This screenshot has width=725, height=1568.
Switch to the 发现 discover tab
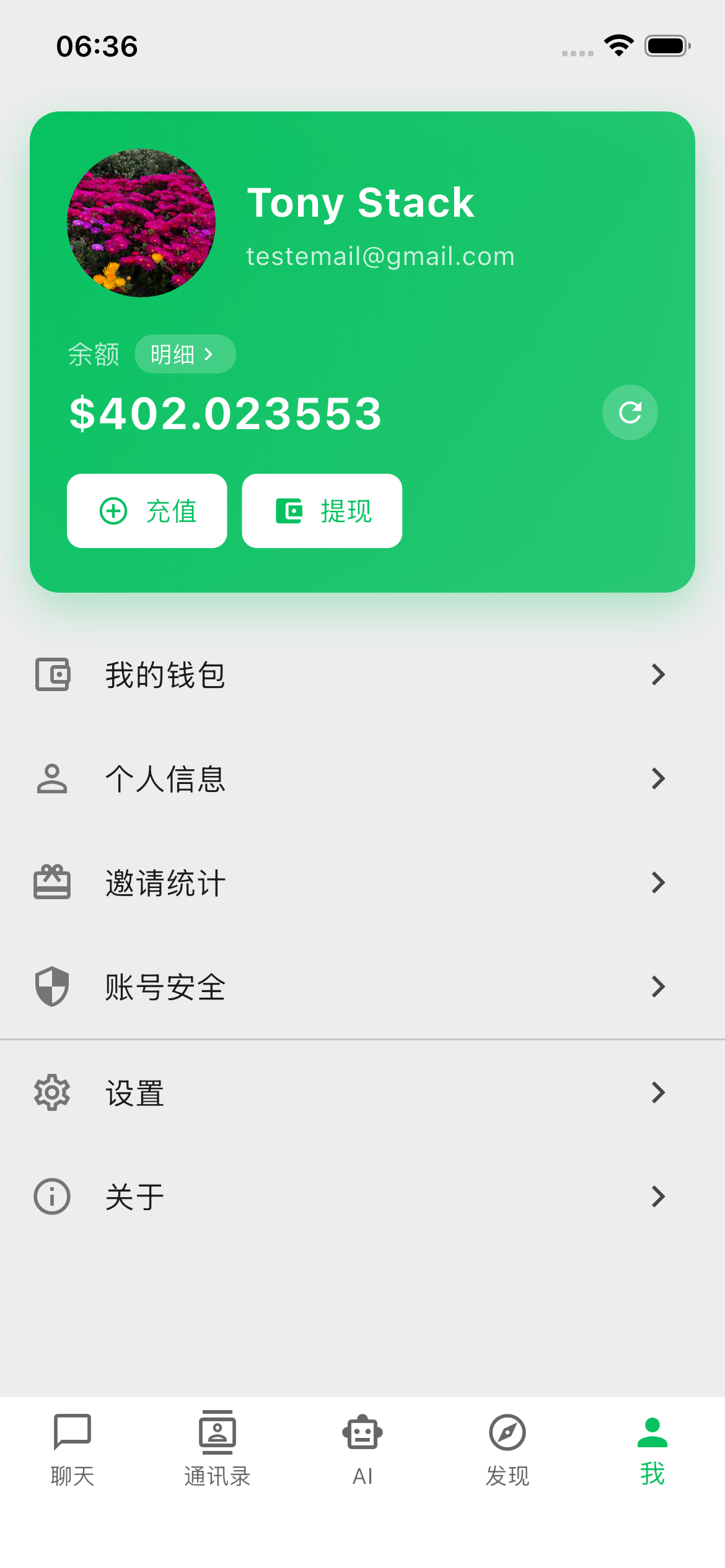click(507, 1449)
